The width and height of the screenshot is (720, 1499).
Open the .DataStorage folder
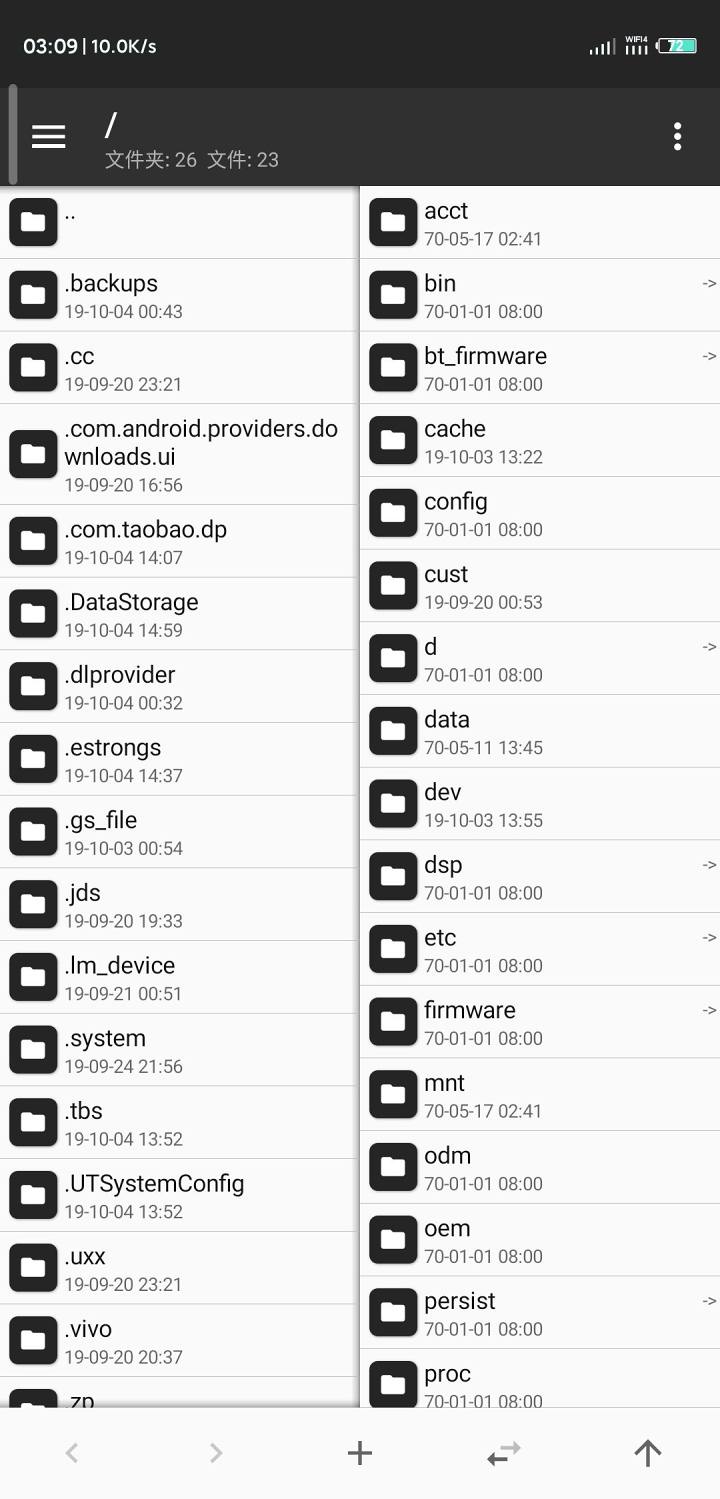(x=178, y=614)
